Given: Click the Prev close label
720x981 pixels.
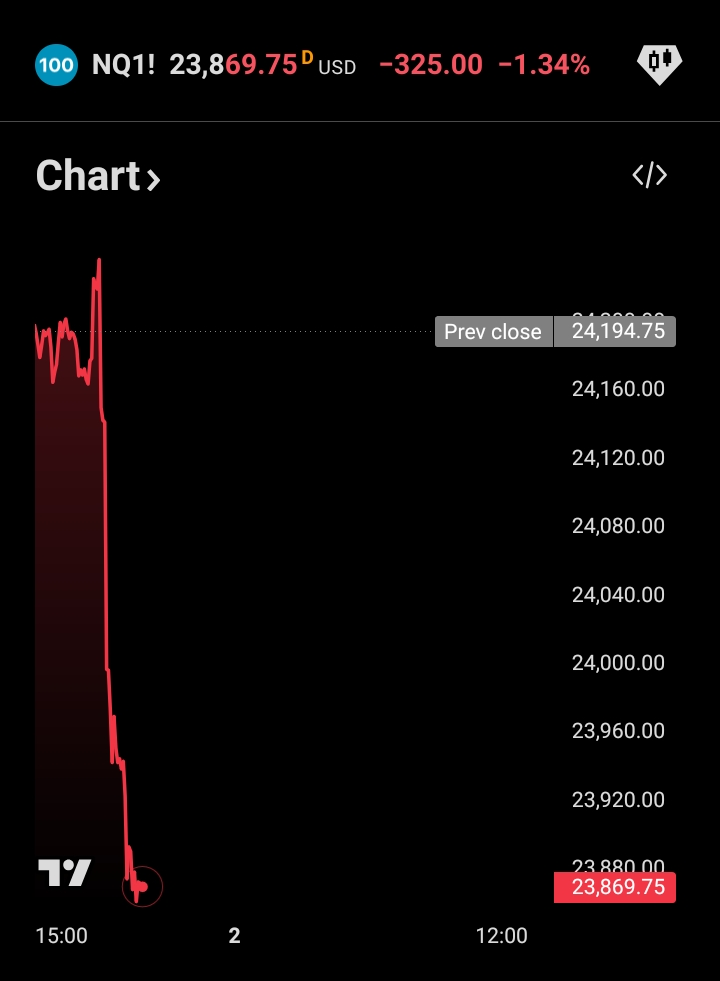Looking at the screenshot, I should coord(493,331).
